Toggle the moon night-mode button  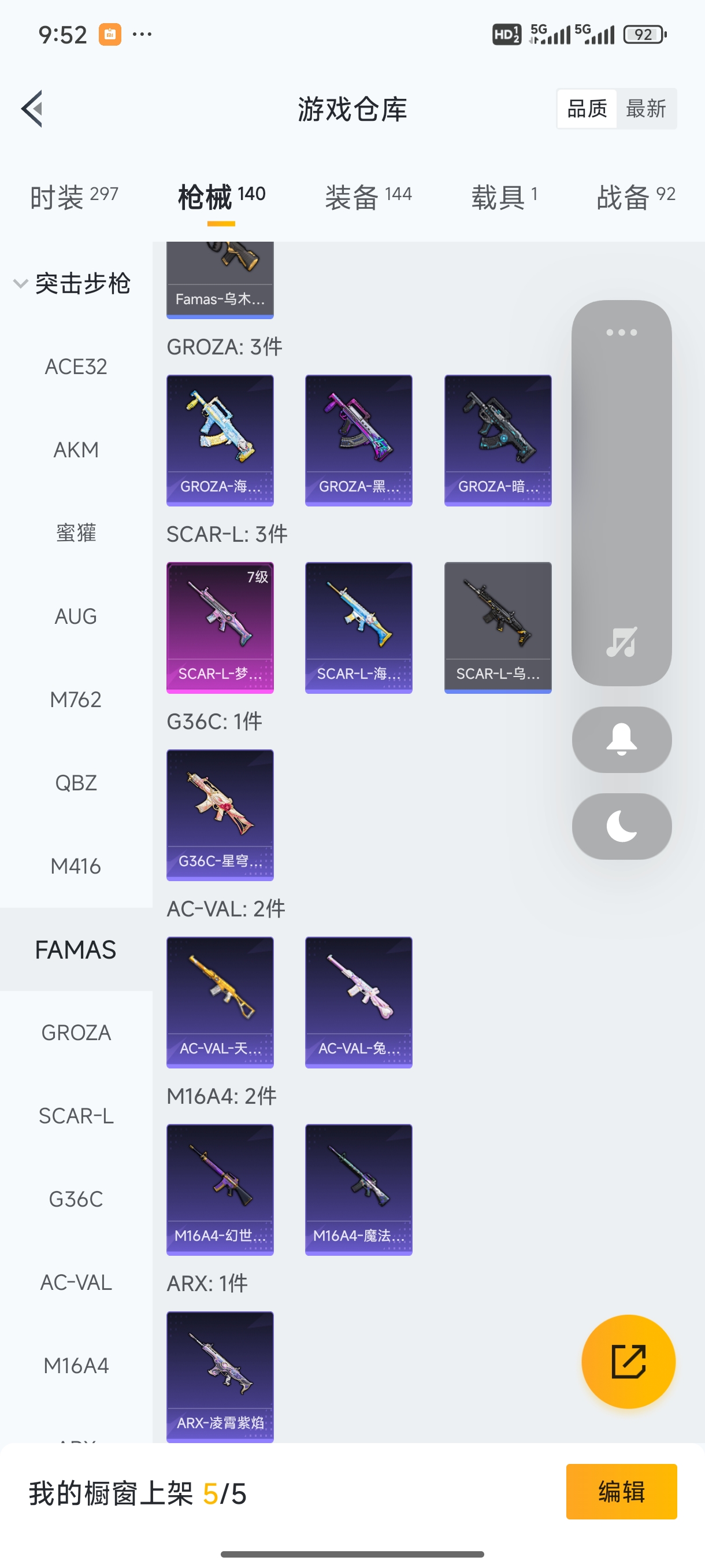coord(622,827)
